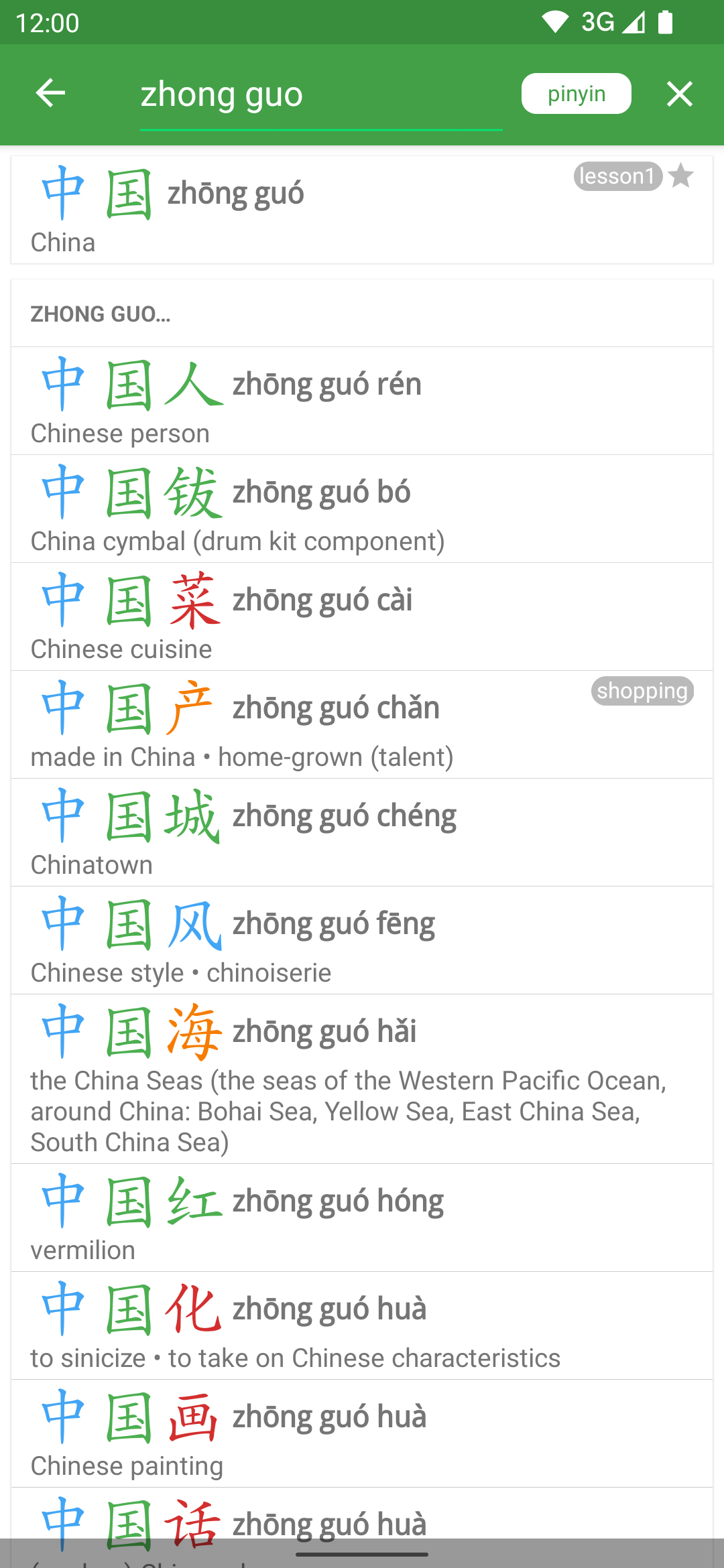Open zhōng guó chéng Chinatown entry

click(362, 833)
